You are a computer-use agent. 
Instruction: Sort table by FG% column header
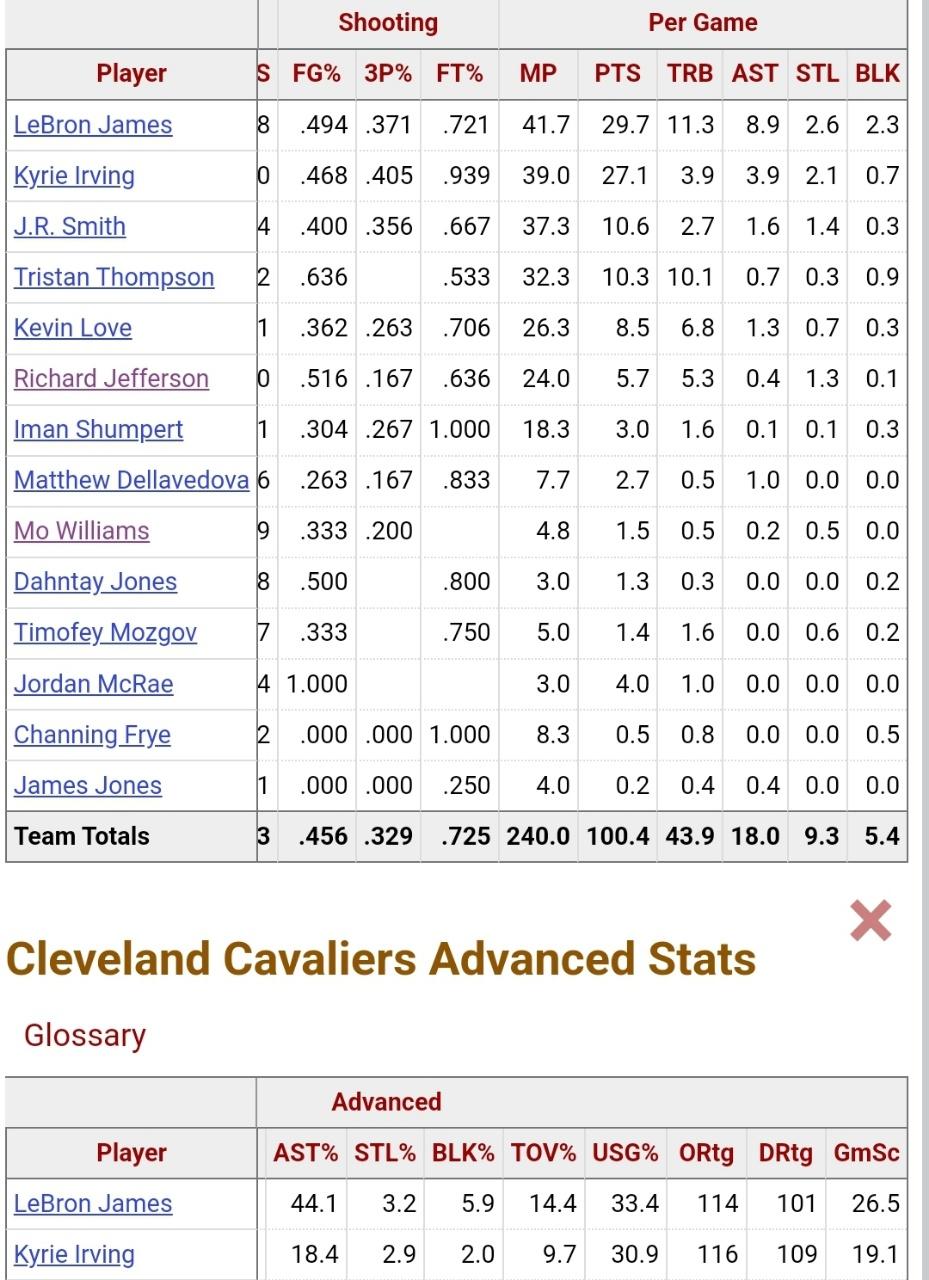tap(316, 74)
